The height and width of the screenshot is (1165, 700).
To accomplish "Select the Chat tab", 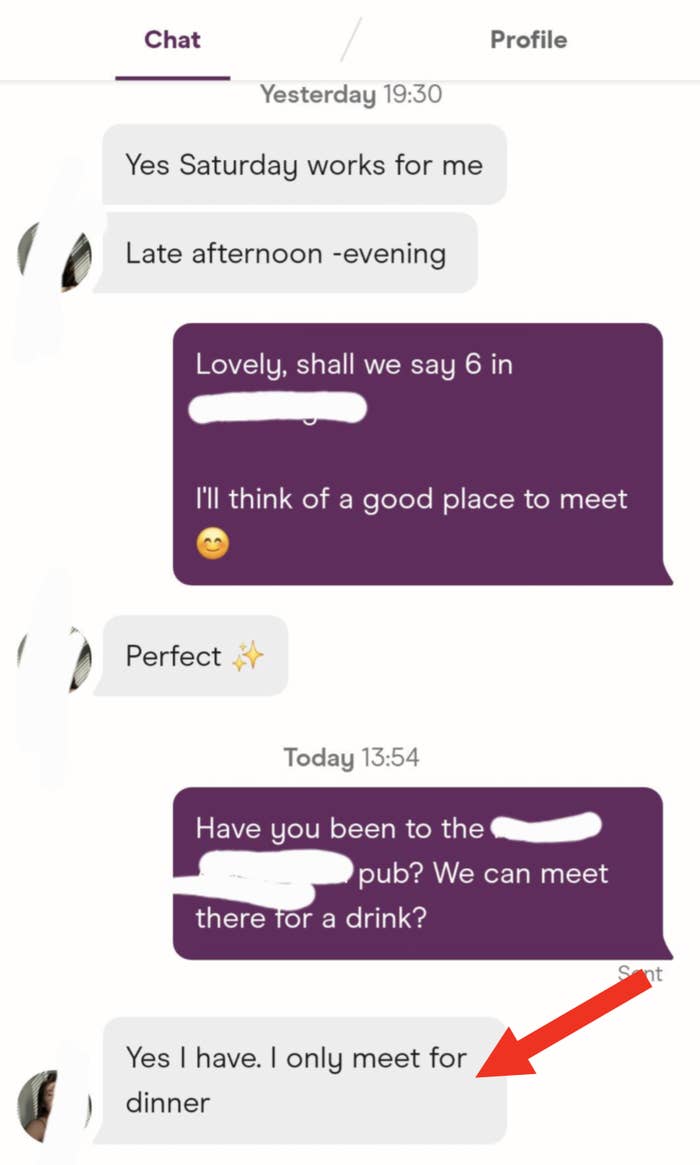I will coord(172,40).
